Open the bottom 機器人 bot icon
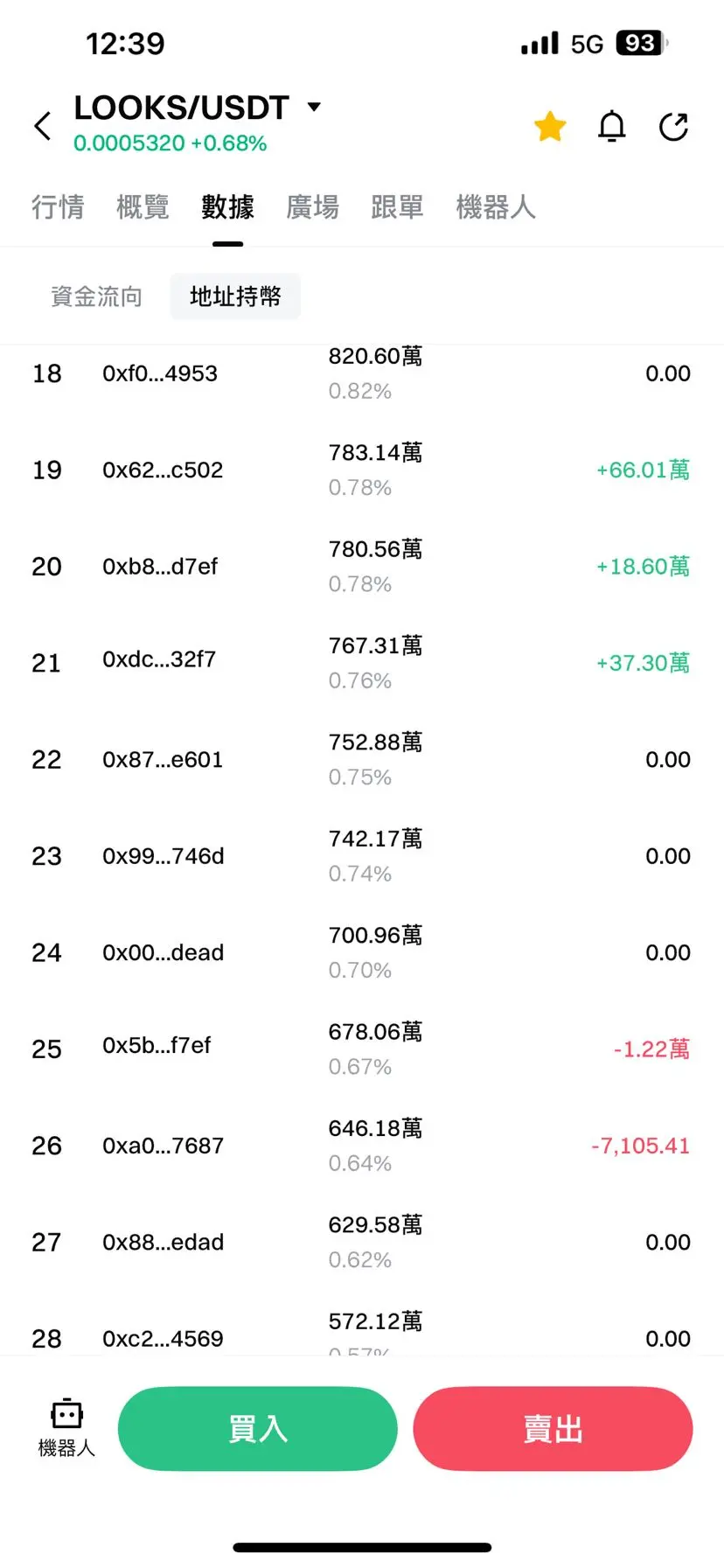 (66, 1426)
